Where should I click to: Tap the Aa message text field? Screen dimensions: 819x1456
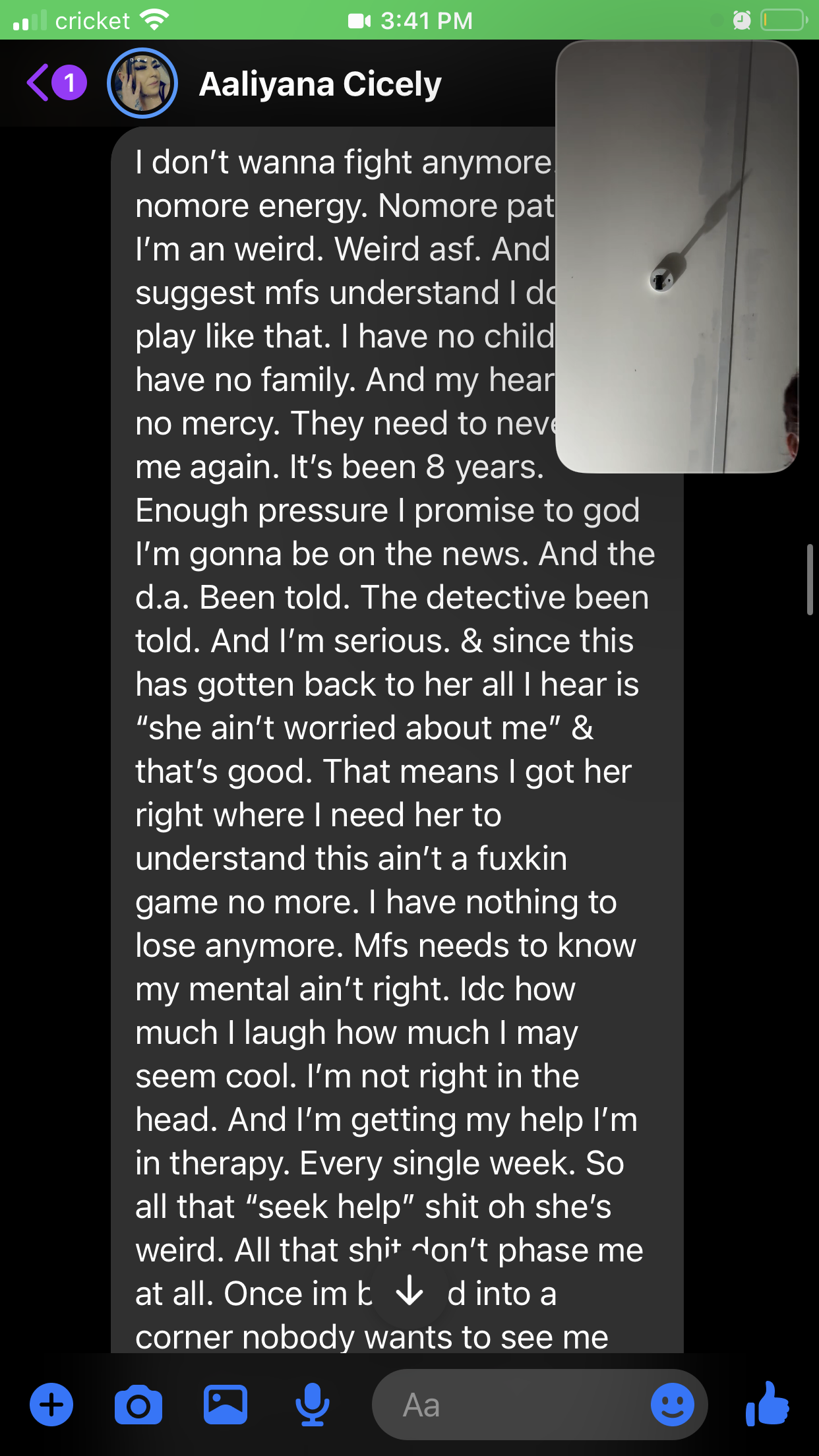511,1405
